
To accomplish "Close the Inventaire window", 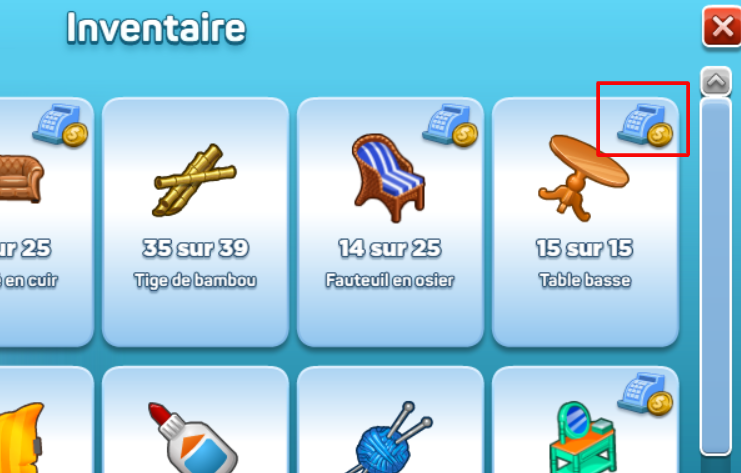I will click(720, 25).
